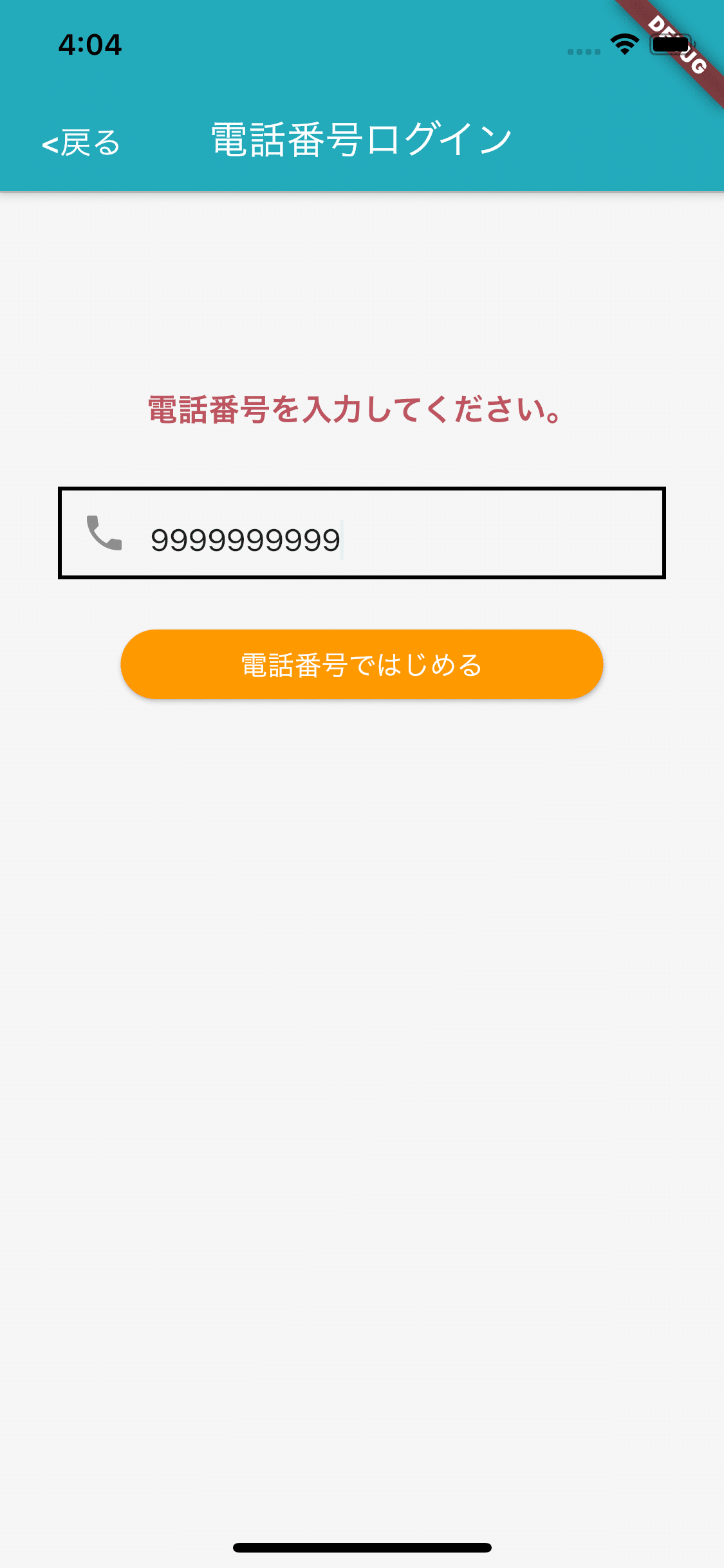This screenshot has width=724, height=1568.
Task: Focus the phone number input field
Action: click(360, 536)
